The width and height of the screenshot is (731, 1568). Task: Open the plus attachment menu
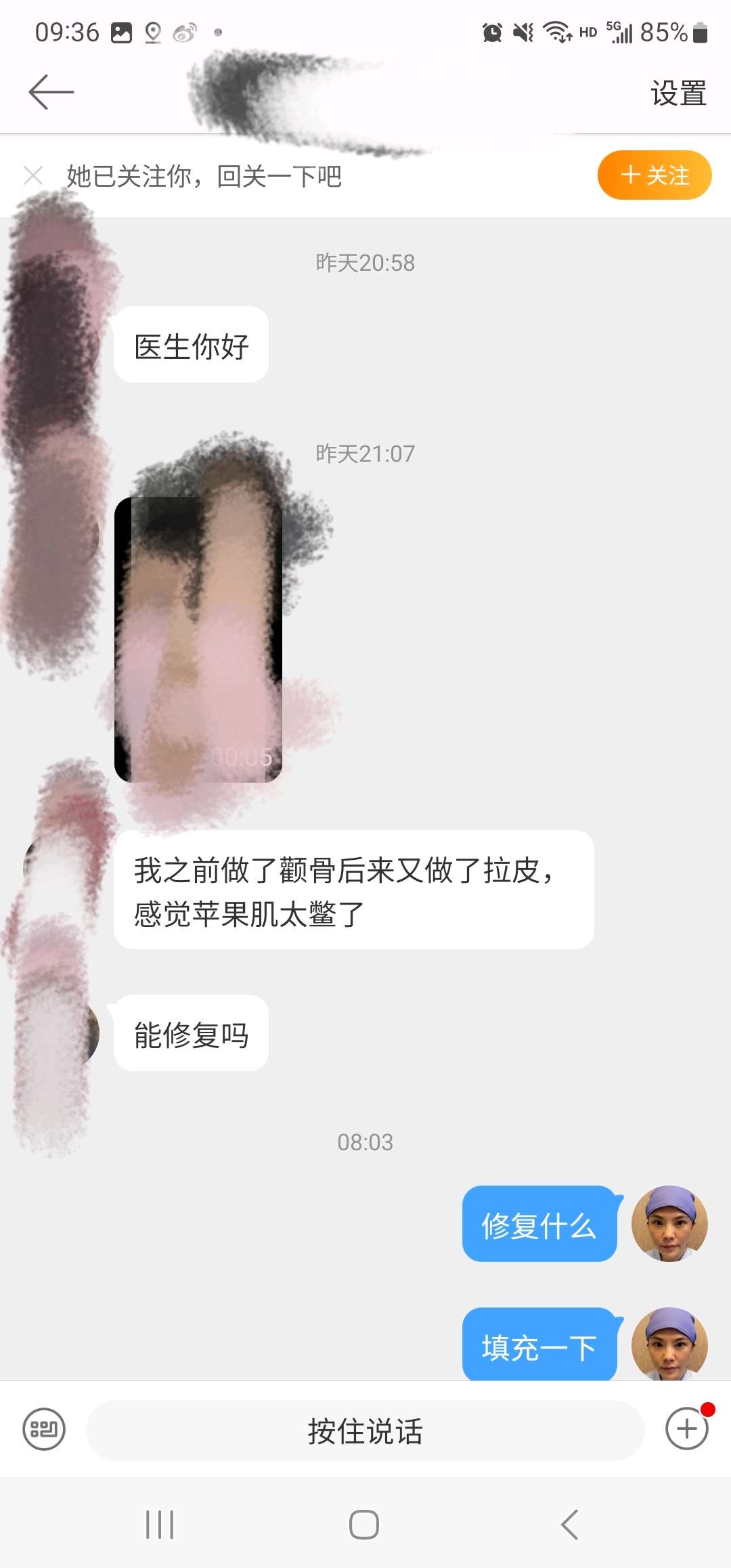pyautogui.click(x=686, y=1429)
